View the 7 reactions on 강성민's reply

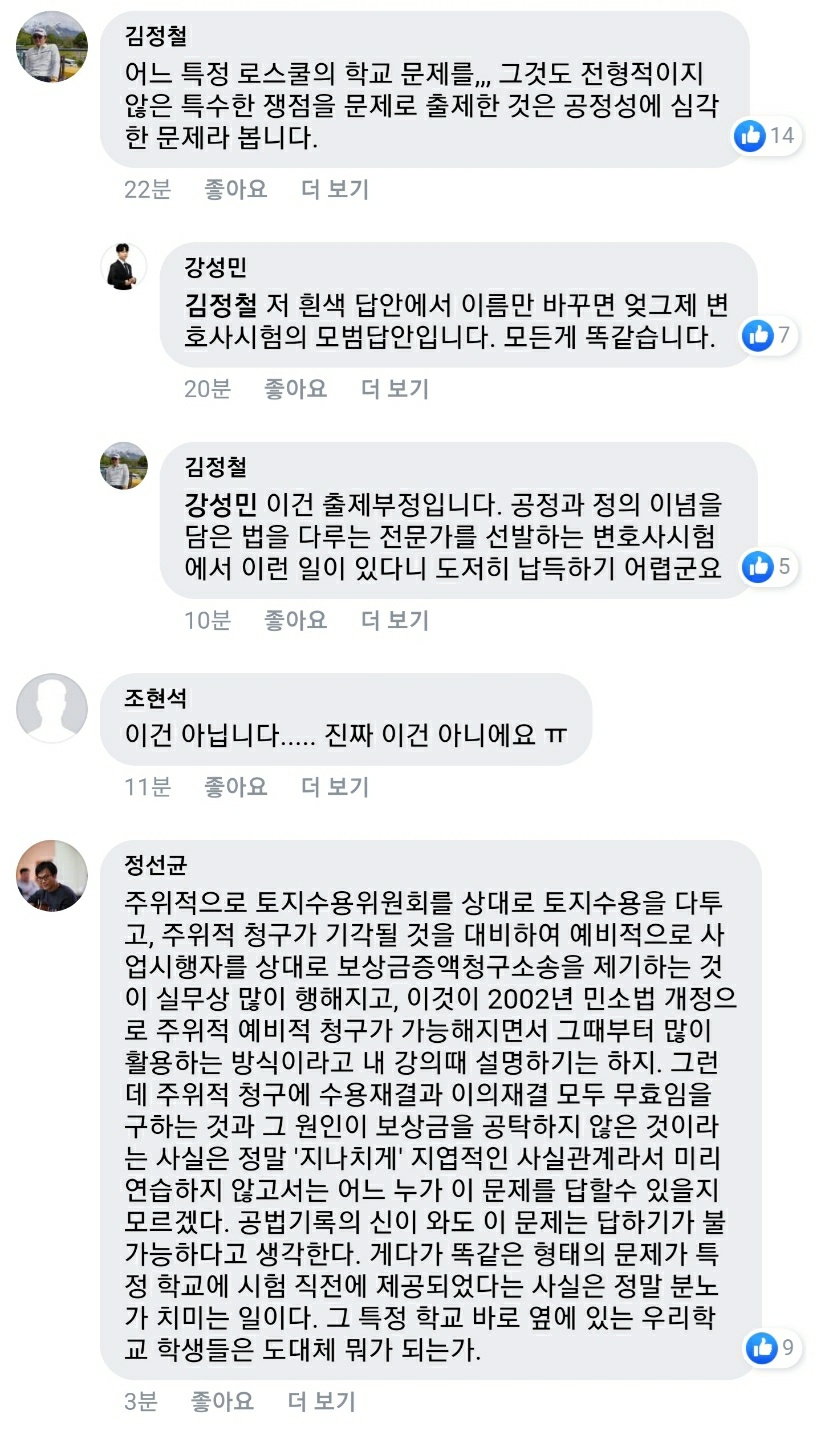pos(769,335)
